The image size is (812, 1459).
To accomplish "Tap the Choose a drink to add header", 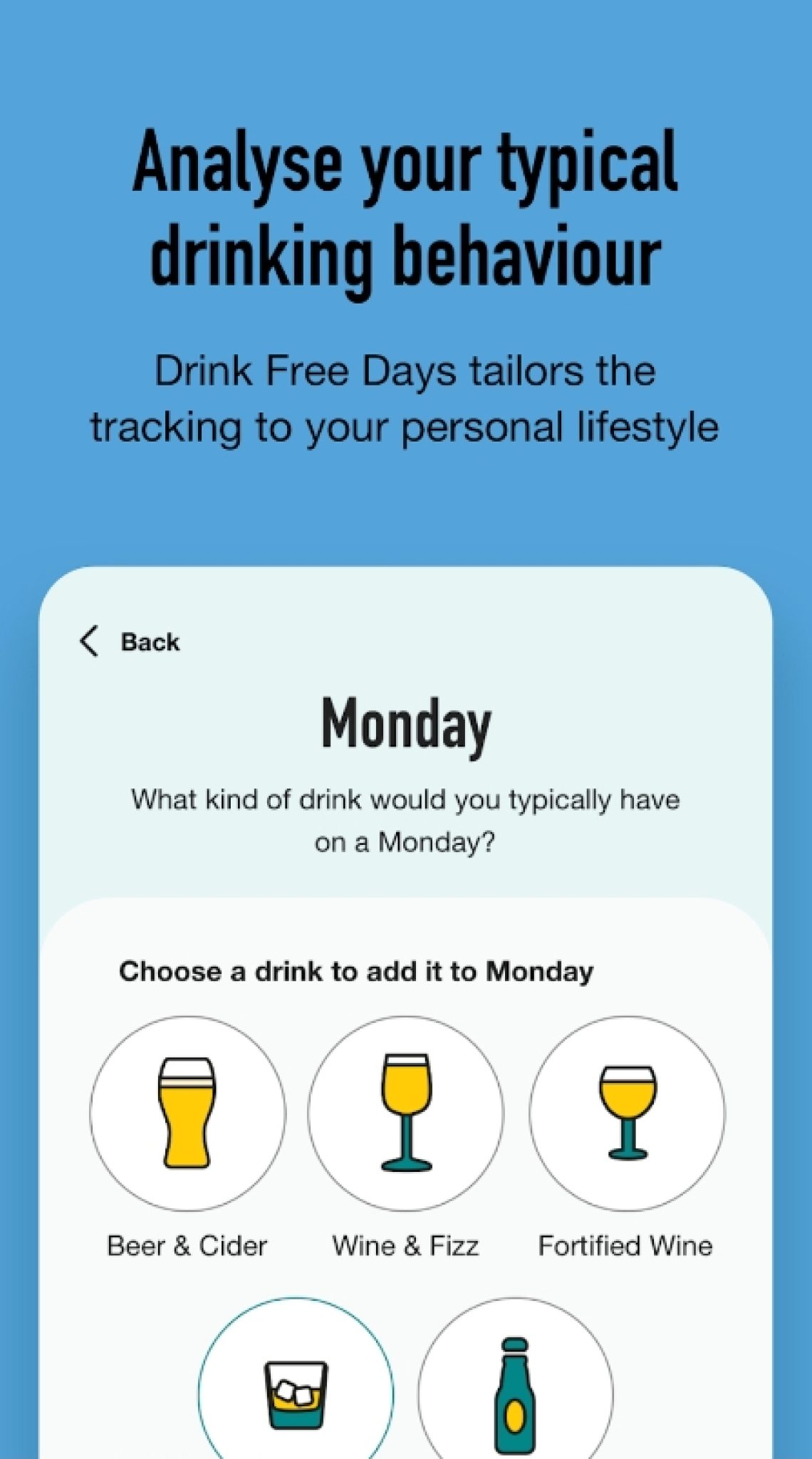I will [x=356, y=970].
